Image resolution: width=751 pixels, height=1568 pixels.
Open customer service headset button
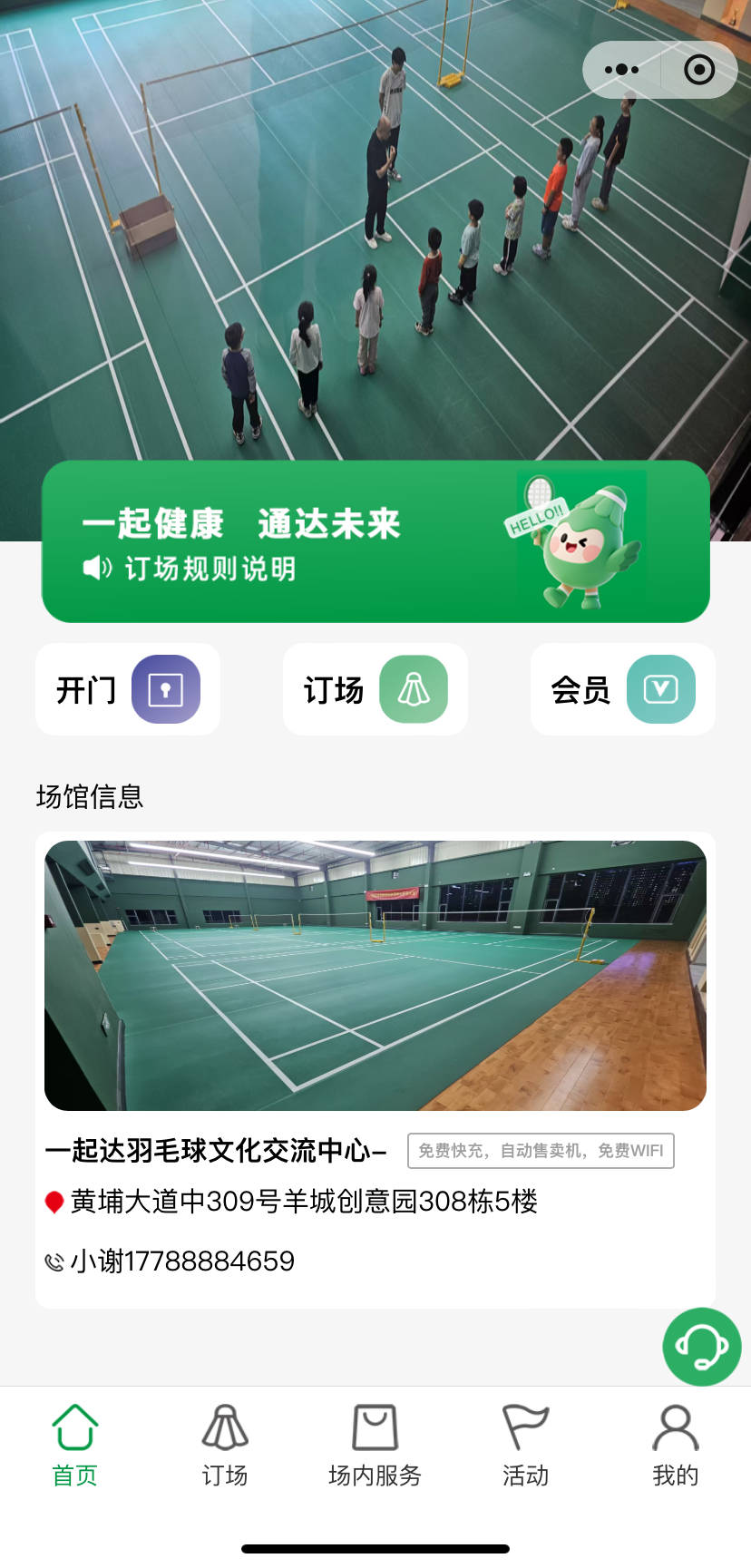pyautogui.click(x=701, y=1347)
